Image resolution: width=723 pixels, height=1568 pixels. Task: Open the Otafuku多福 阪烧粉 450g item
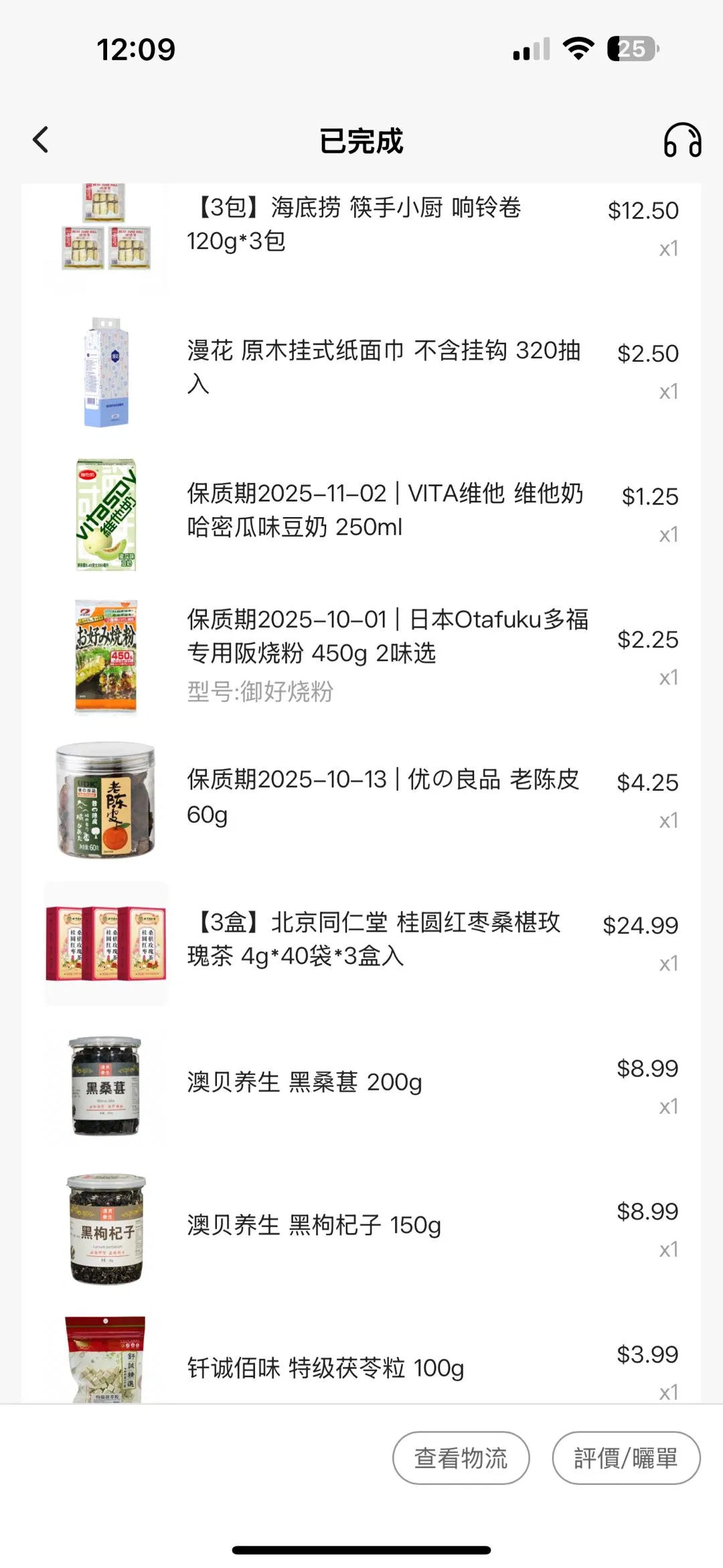[x=387, y=636]
